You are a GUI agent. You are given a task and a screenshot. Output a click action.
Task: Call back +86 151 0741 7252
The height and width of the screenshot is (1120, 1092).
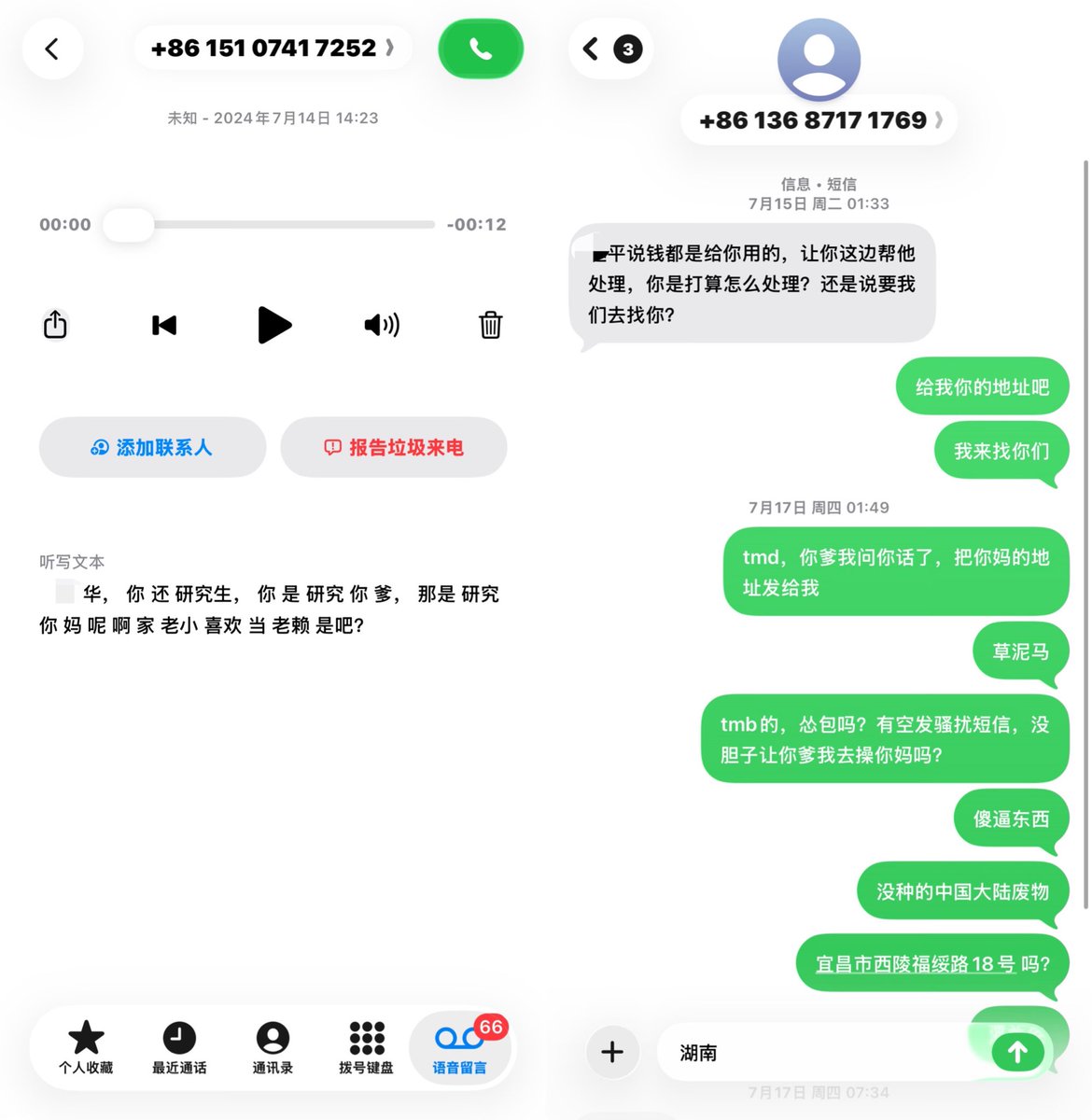(x=481, y=49)
